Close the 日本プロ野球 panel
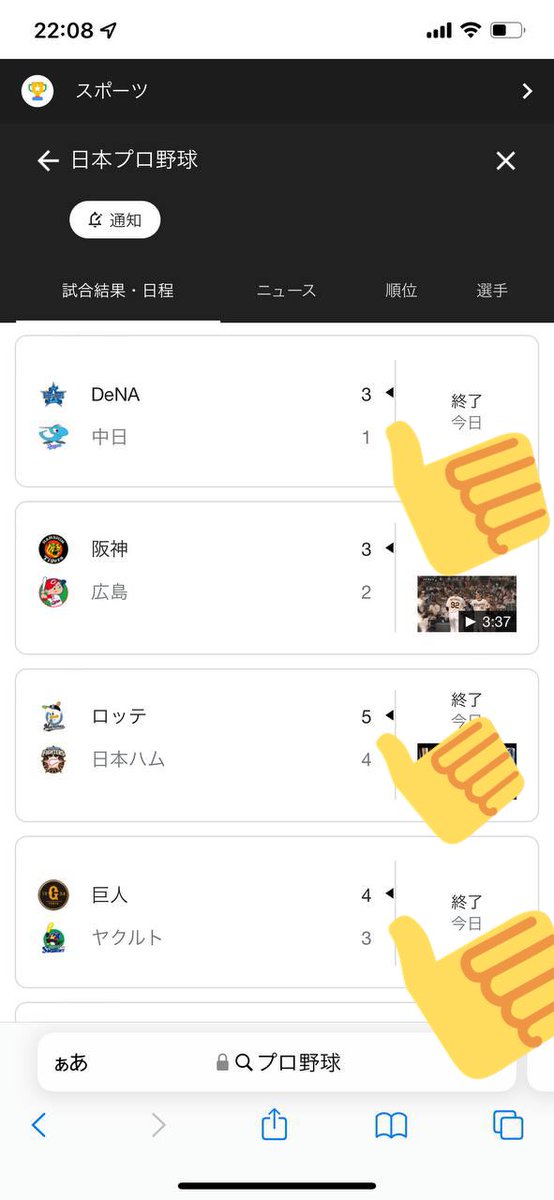Image resolution: width=554 pixels, height=1200 pixels. [x=506, y=161]
